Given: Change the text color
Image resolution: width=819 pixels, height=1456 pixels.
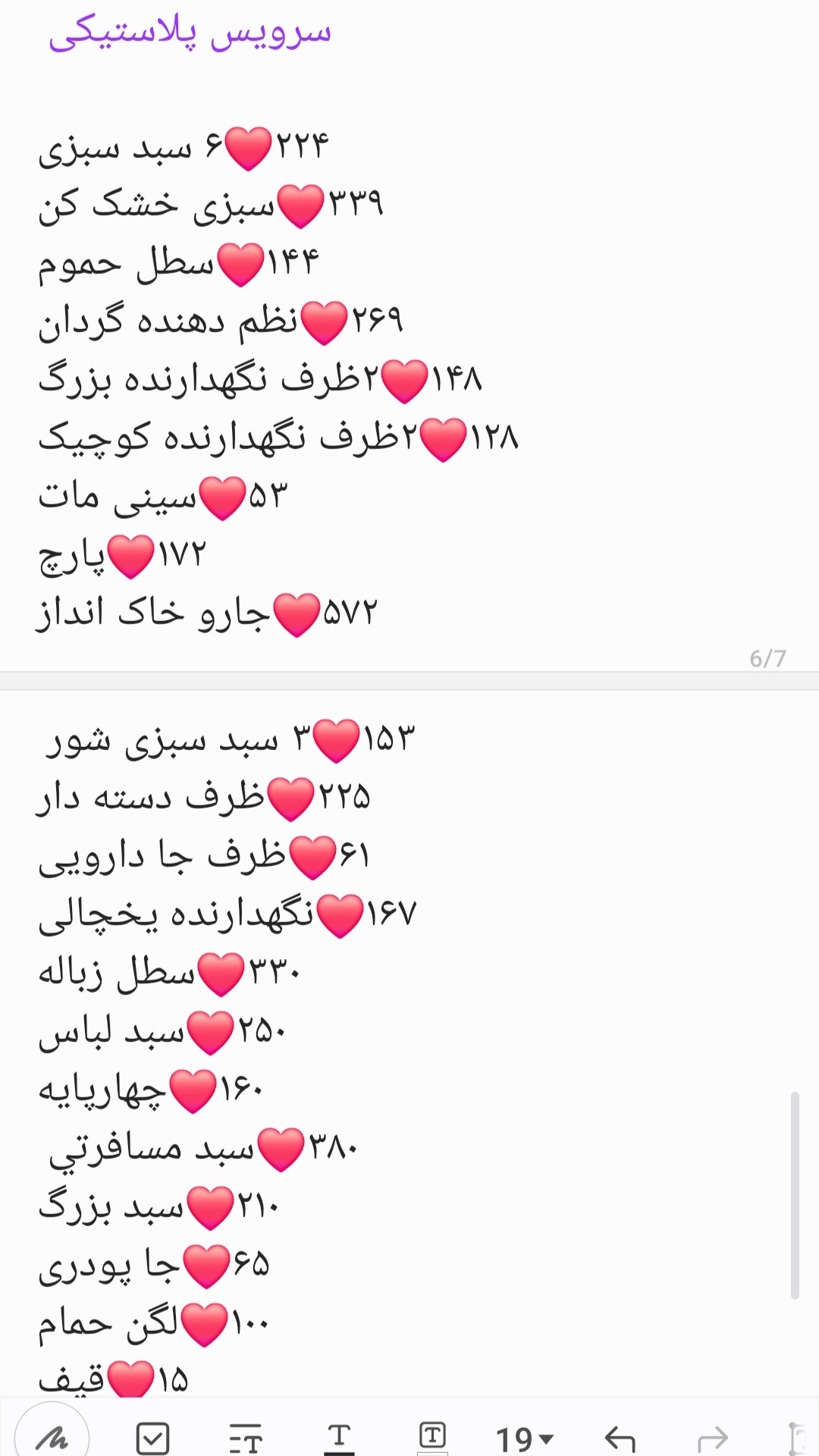Looking at the screenshot, I should [x=339, y=1438].
